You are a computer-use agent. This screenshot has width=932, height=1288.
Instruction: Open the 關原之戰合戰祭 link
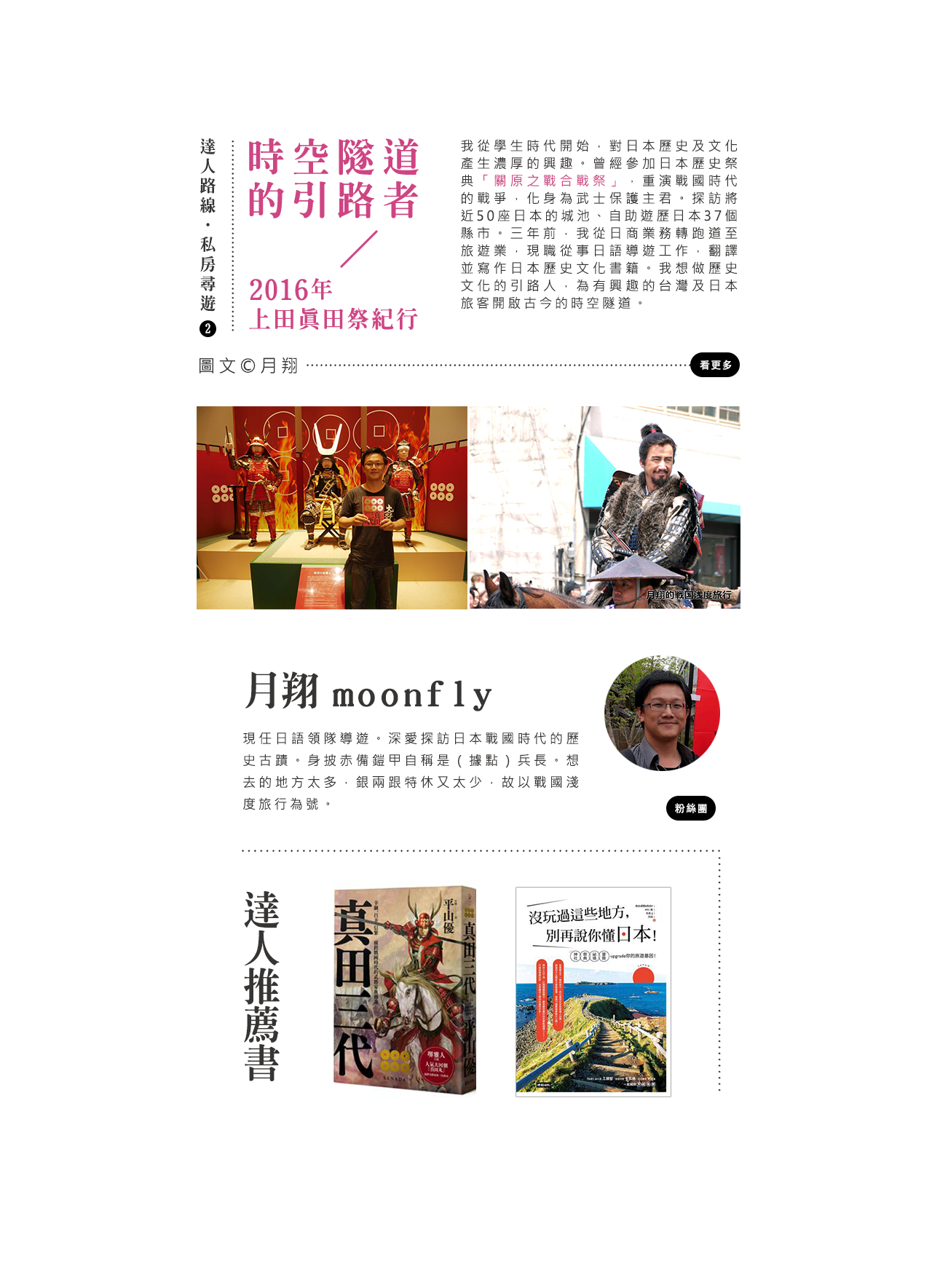tap(550, 181)
